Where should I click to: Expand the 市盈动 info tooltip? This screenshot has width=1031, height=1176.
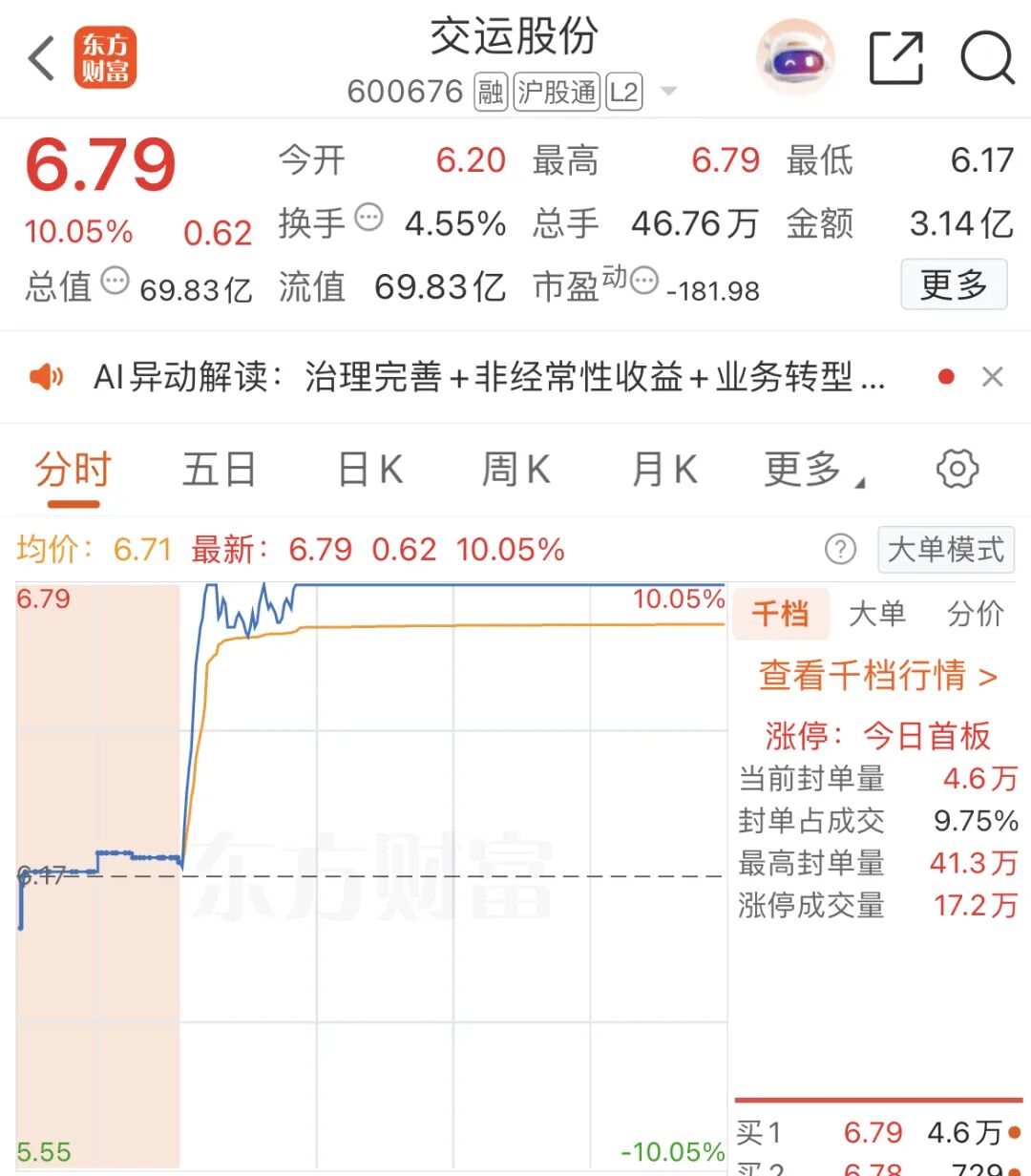point(643,283)
